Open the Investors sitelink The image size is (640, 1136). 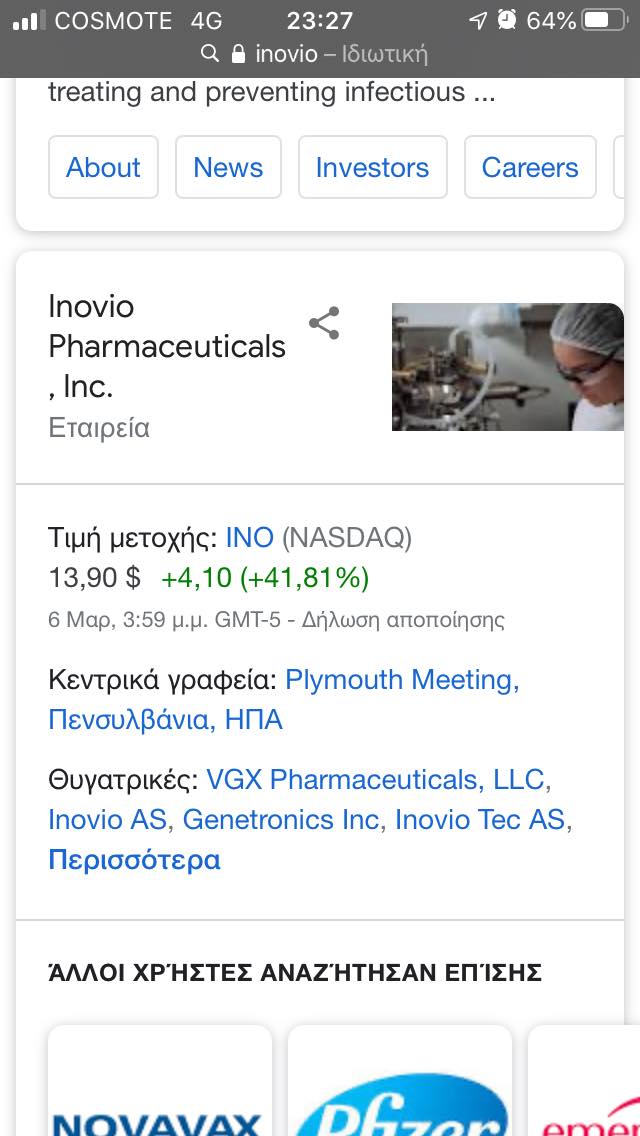pos(372,167)
